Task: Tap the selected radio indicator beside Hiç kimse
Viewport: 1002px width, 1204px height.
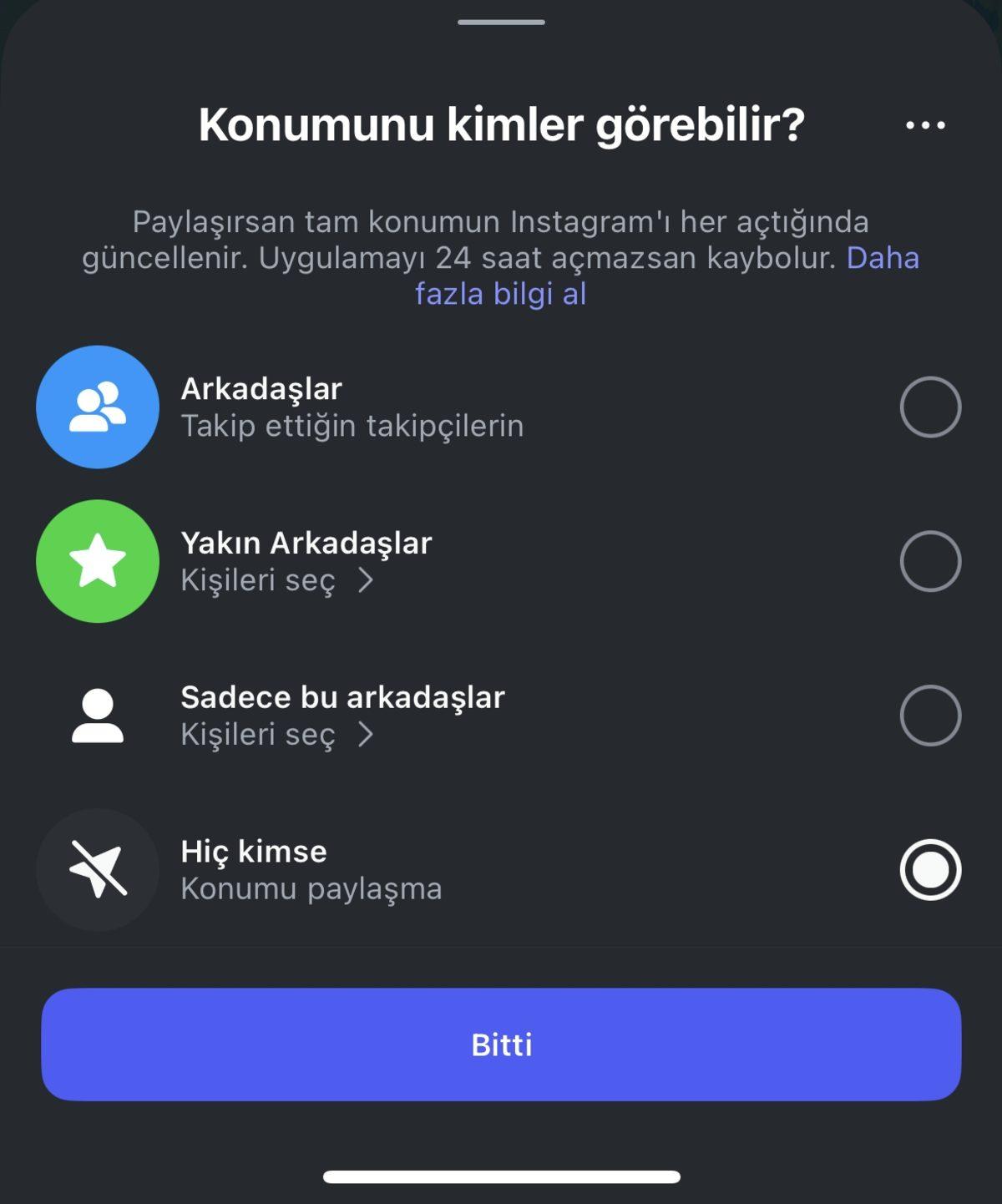Action: (929, 870)
